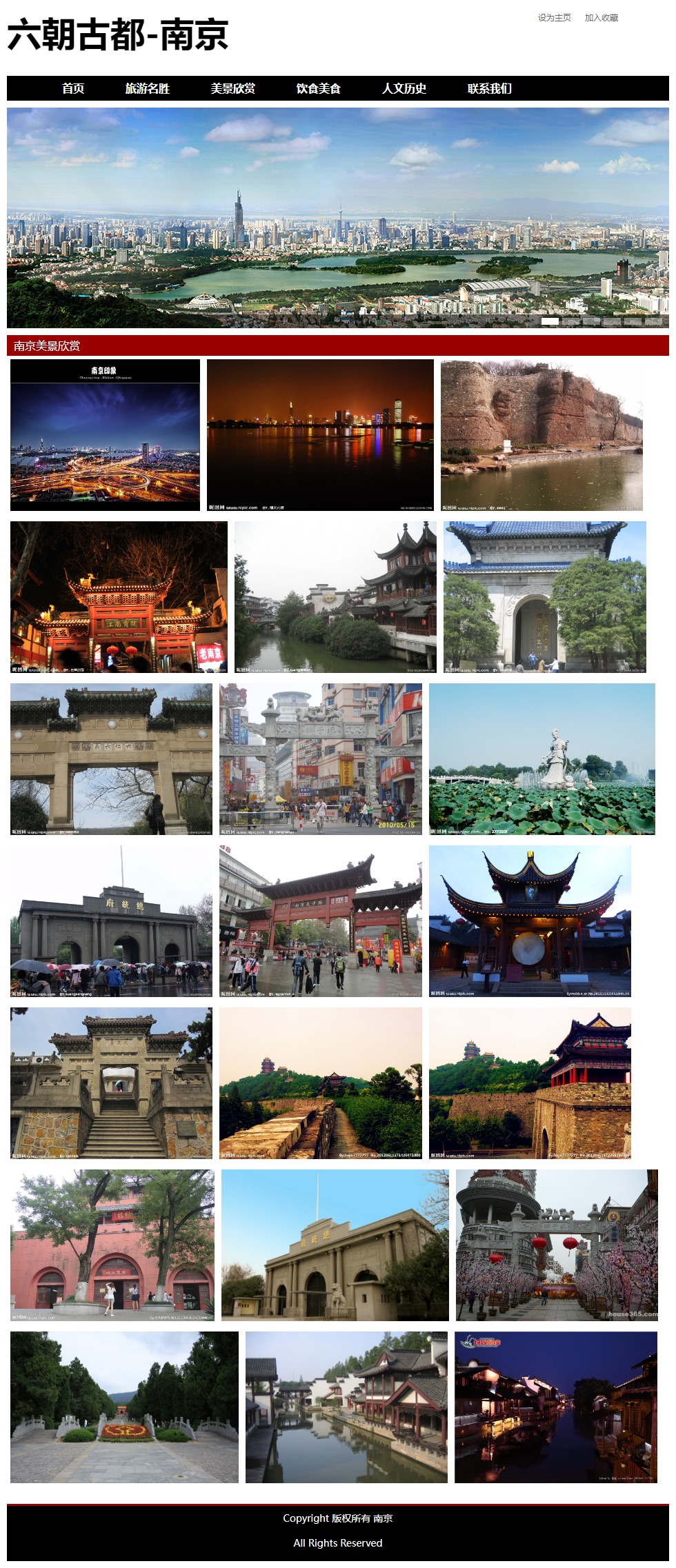Open the 联系我们 page
Viewport: 676px width, 1568px height.
click(x=489, y=88)
